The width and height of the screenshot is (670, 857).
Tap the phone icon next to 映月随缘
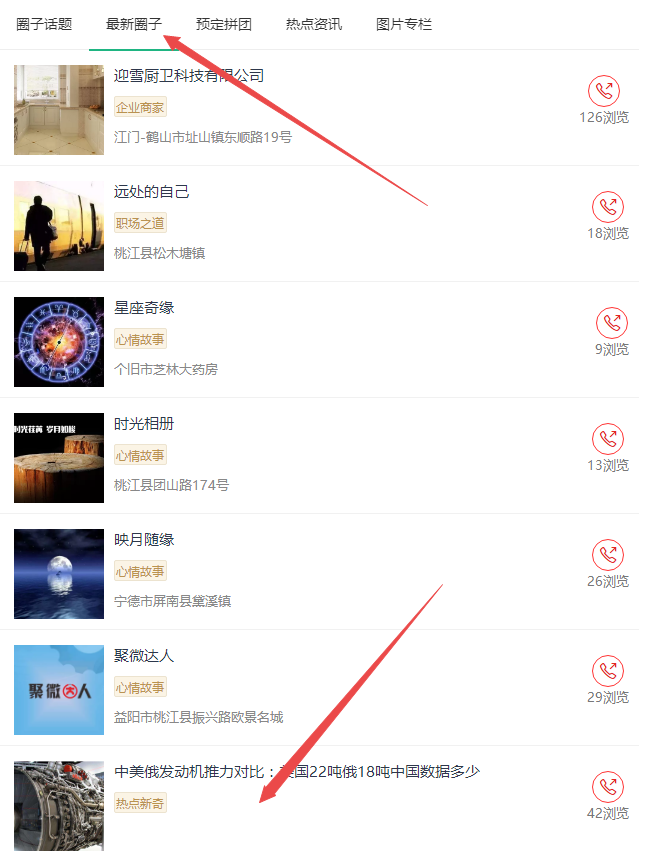tap(607, 555)
